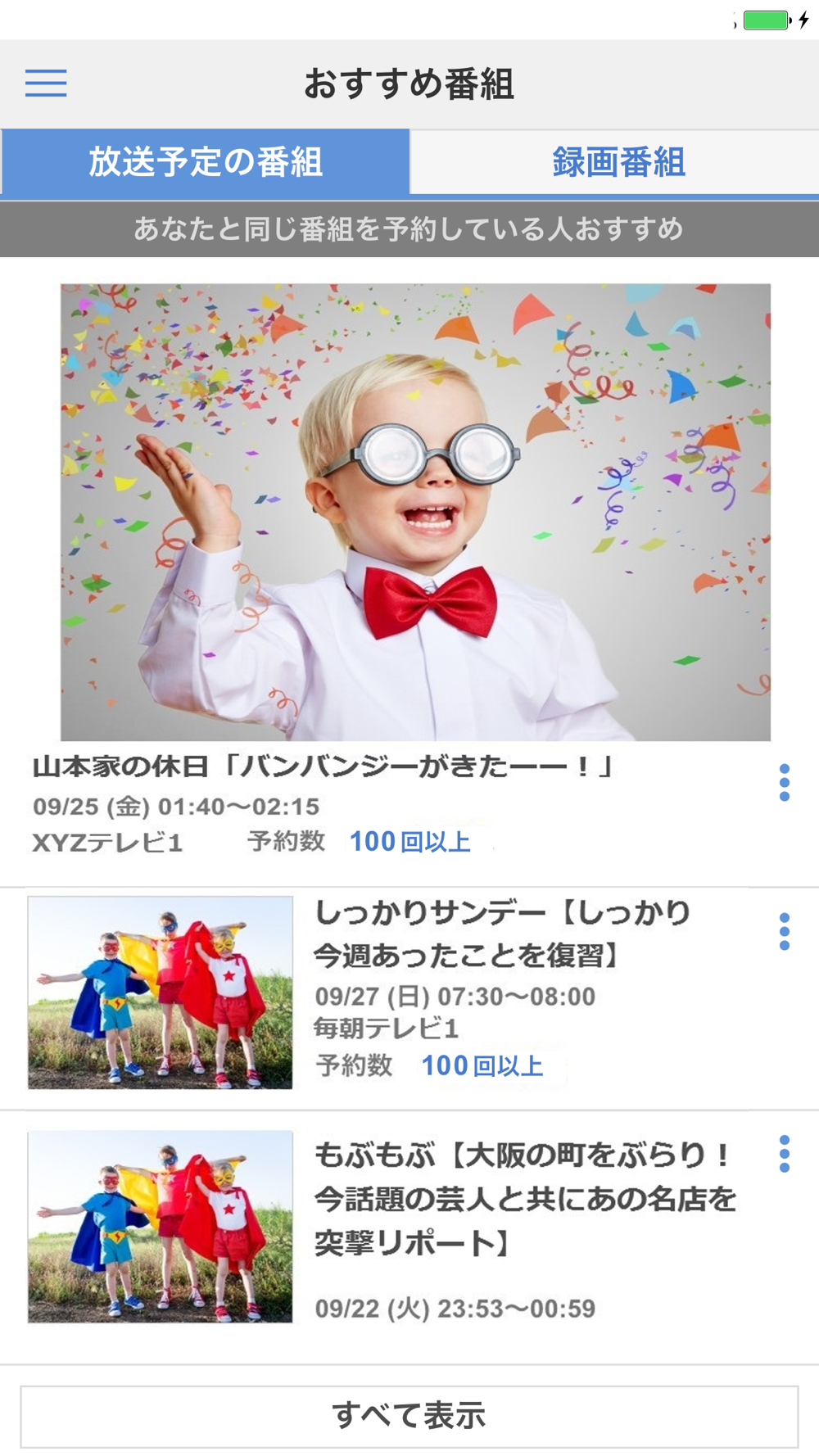Select the 放送予定の番組 tab
This screenshot has width=819, height=1456.
(205, 162)
